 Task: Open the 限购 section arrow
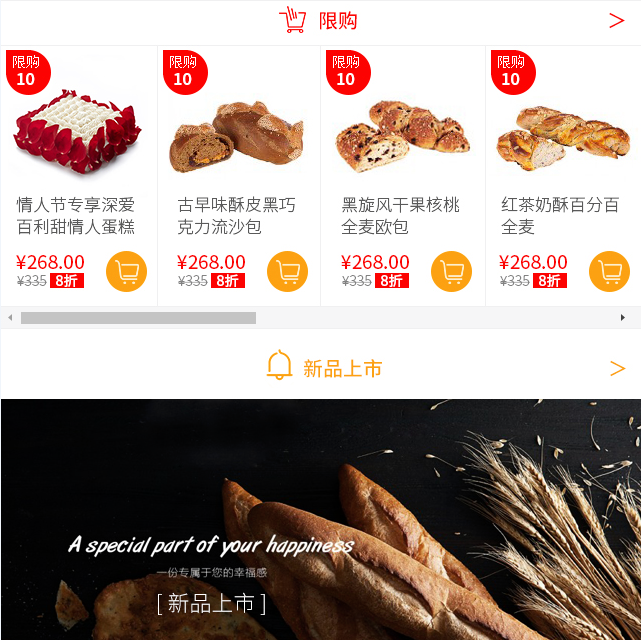[x=616, y=21]
